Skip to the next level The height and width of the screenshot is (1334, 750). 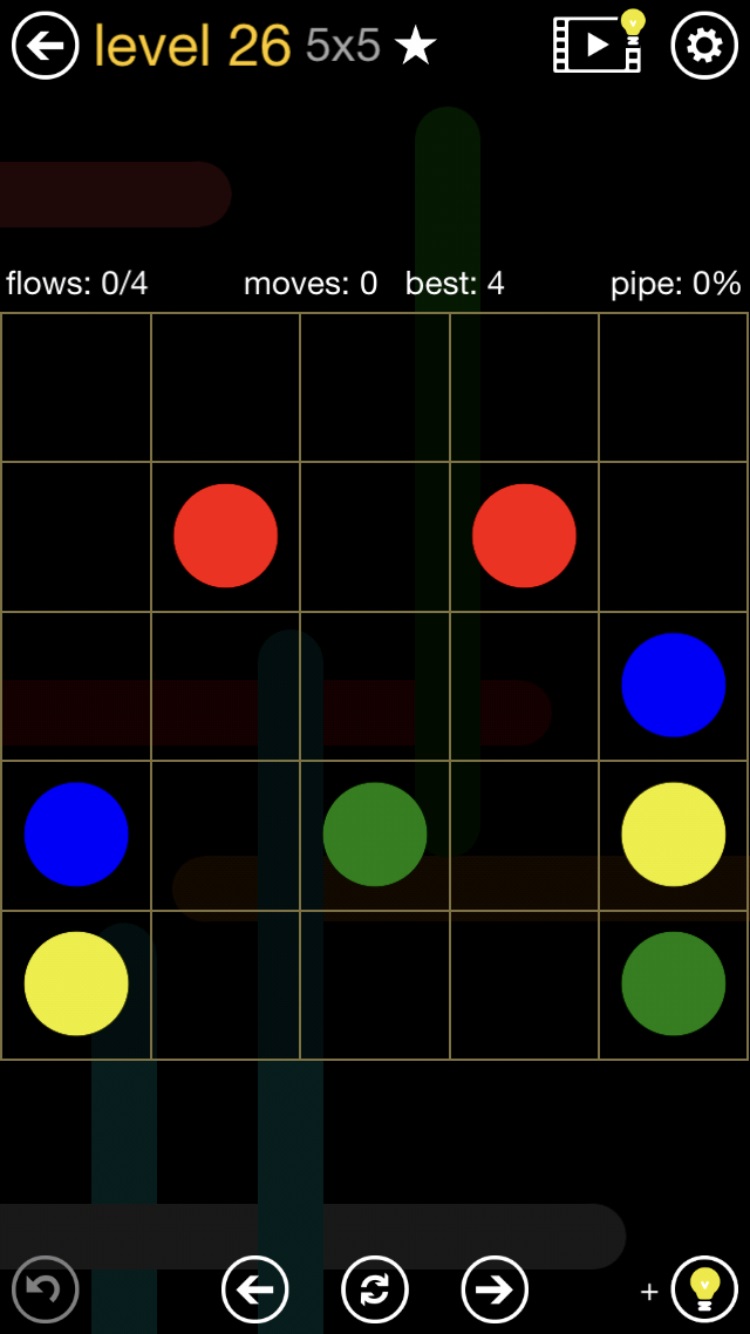pyautogui.click(x=494, y=1289)
